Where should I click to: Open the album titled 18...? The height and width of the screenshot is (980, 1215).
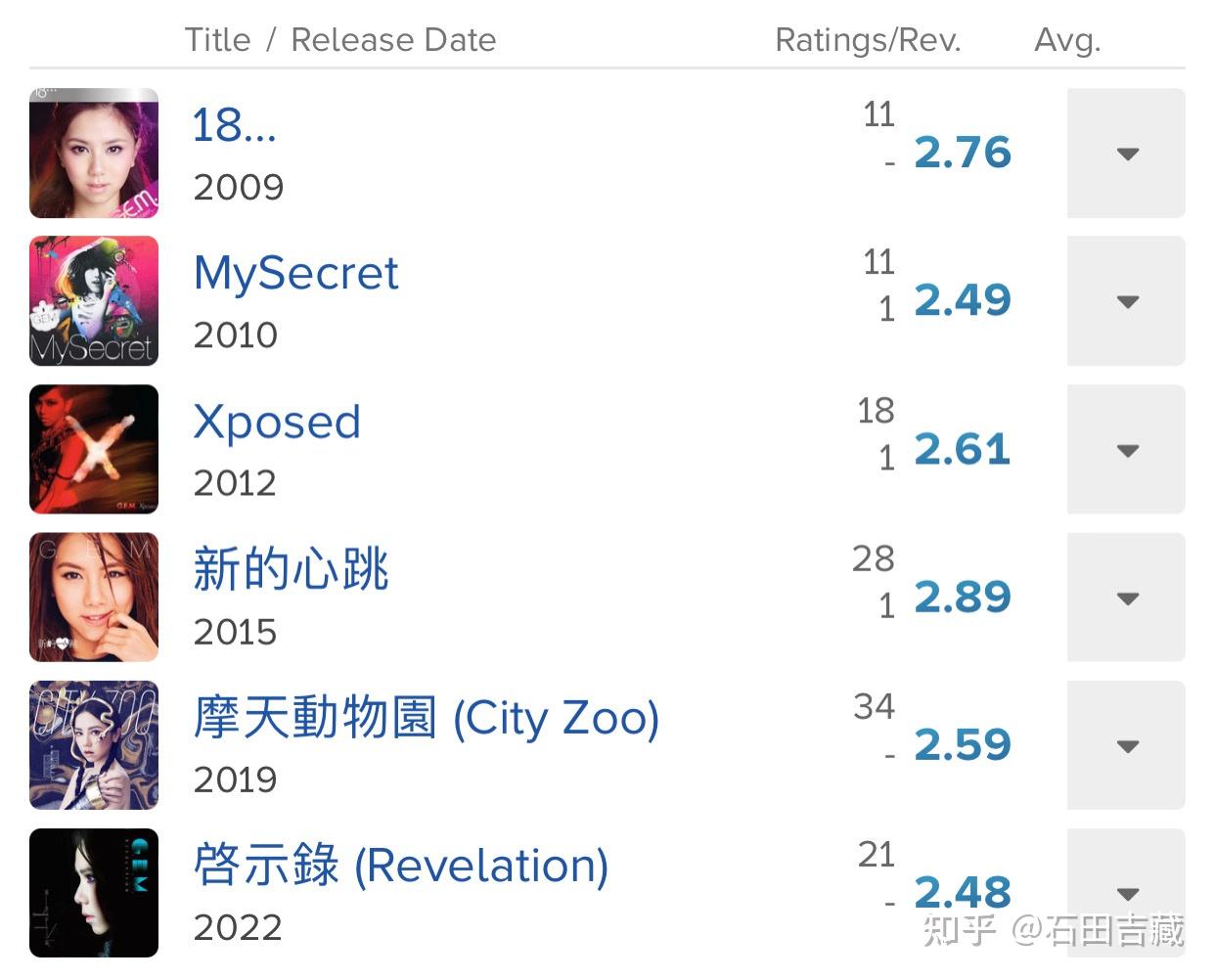234,125
